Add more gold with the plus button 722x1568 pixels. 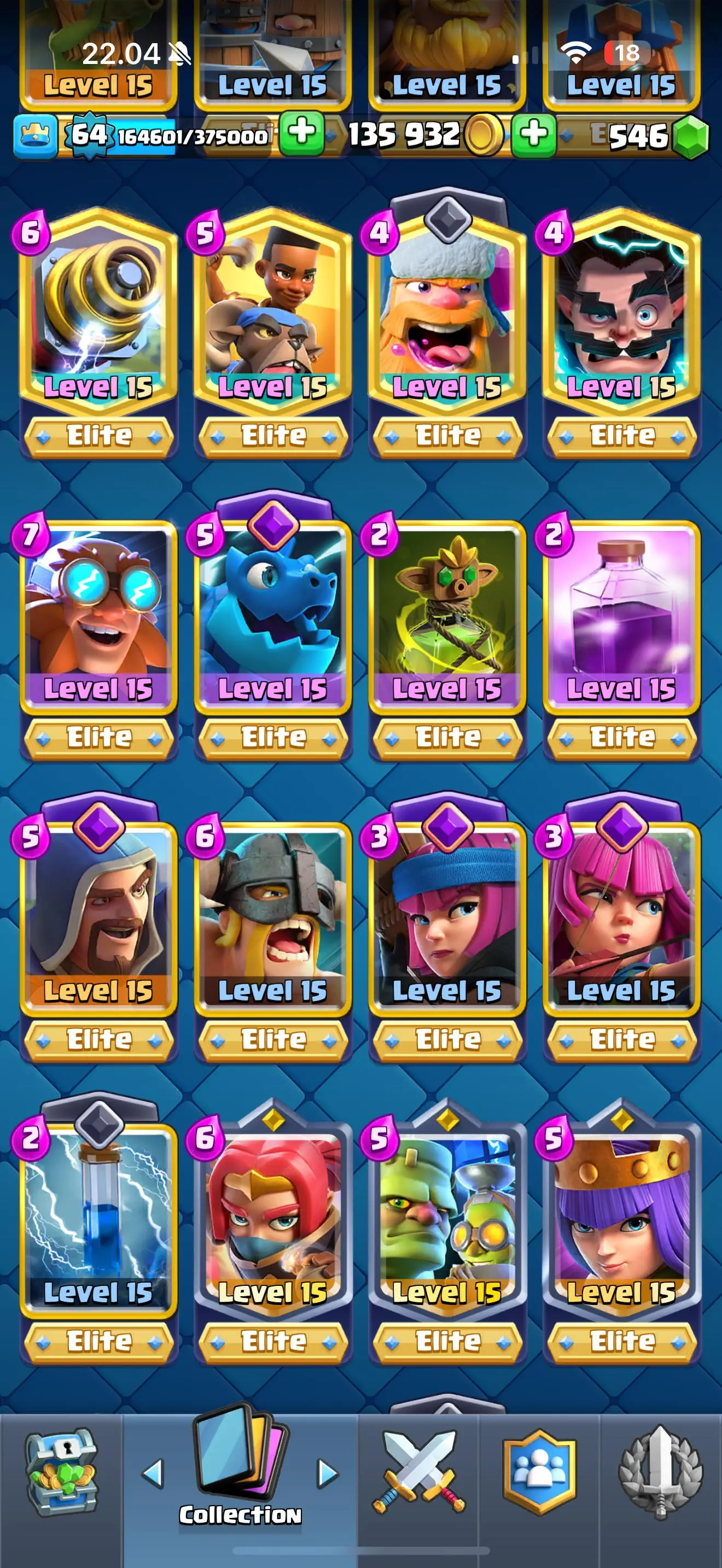click(533, 133)
